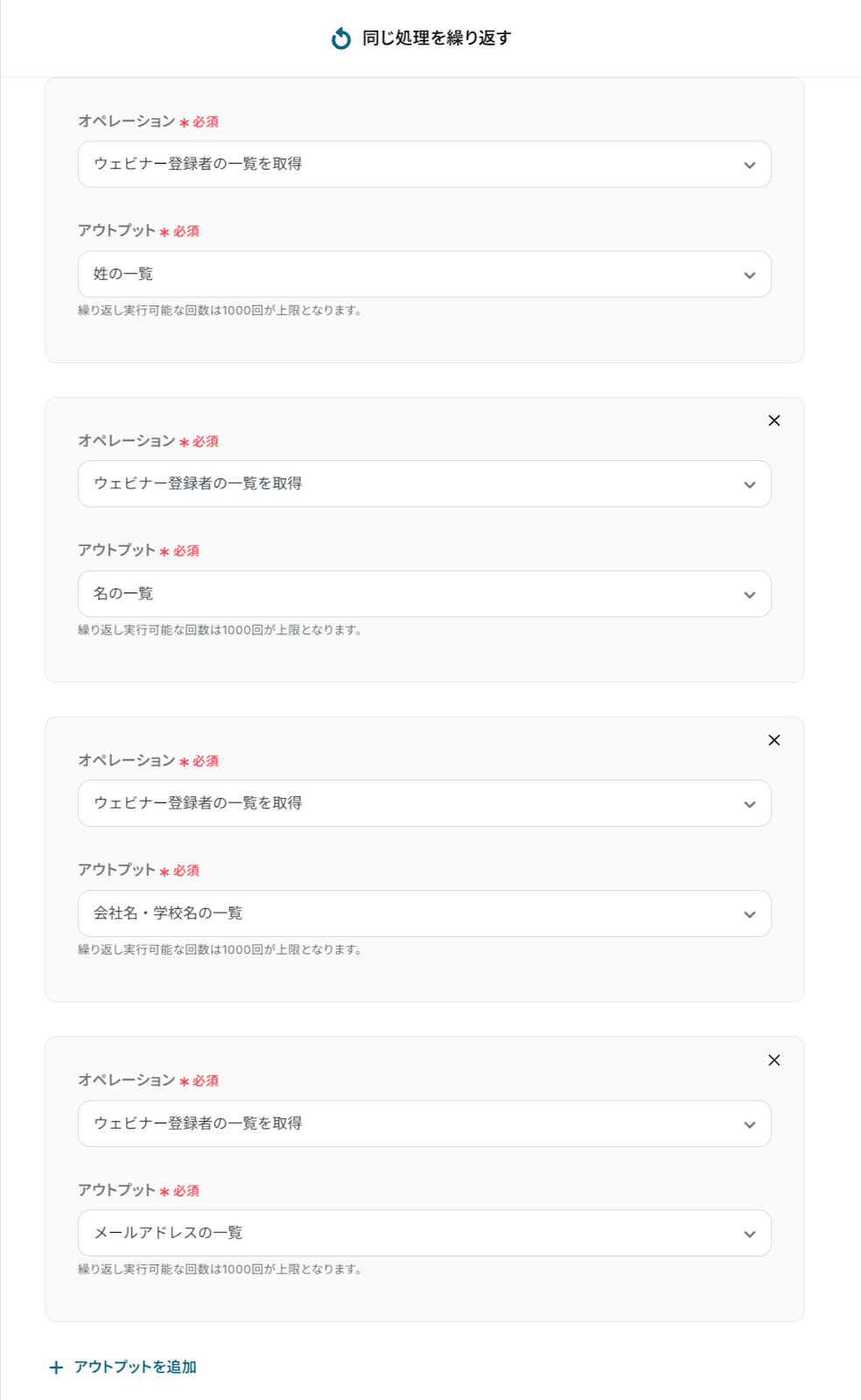Viewport: 861px width, 1400px height.
Task: Expand the 名の一覧 output dropdown
Action: 424,594
